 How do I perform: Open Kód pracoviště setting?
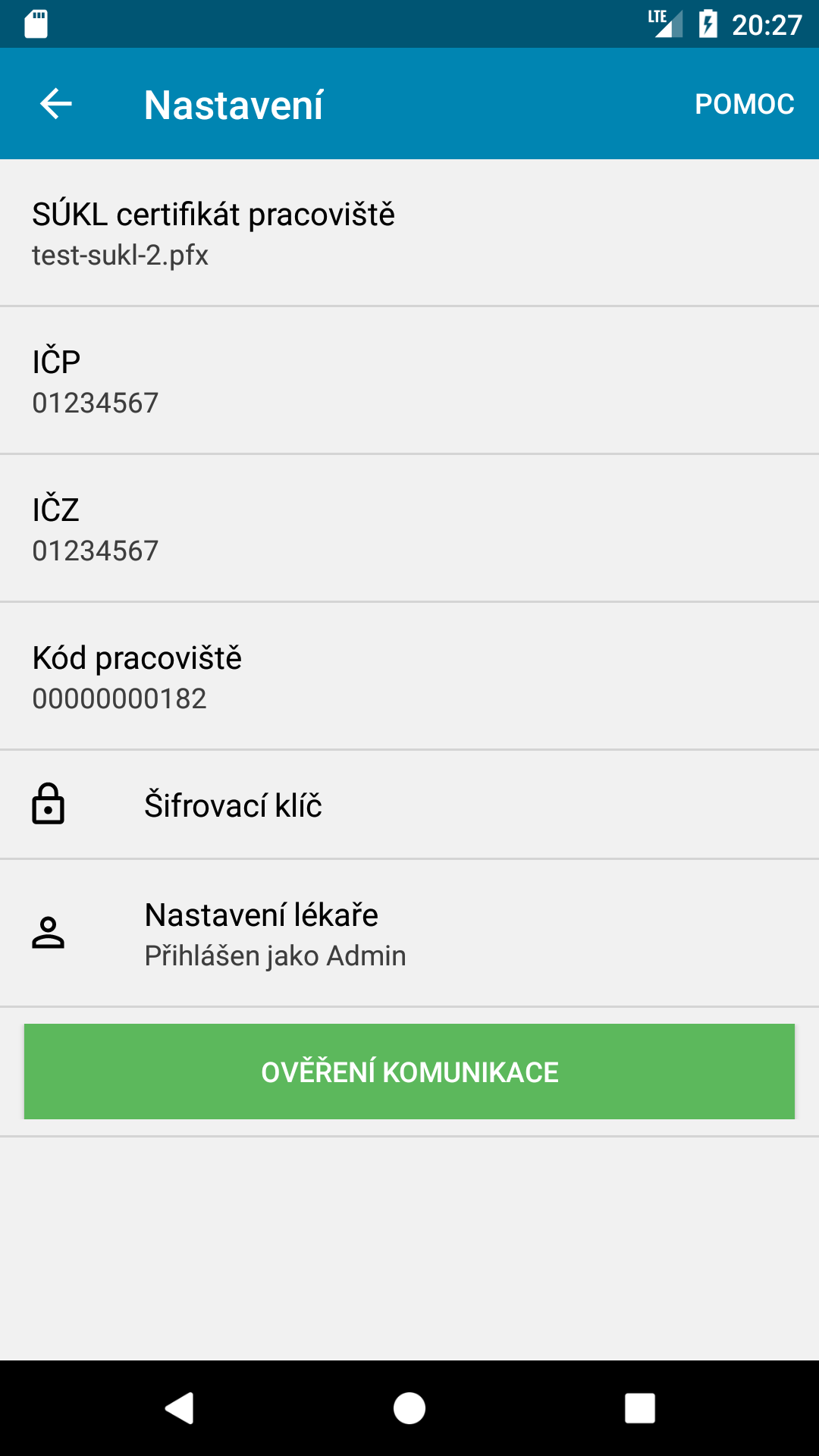[x=409, y=676]
